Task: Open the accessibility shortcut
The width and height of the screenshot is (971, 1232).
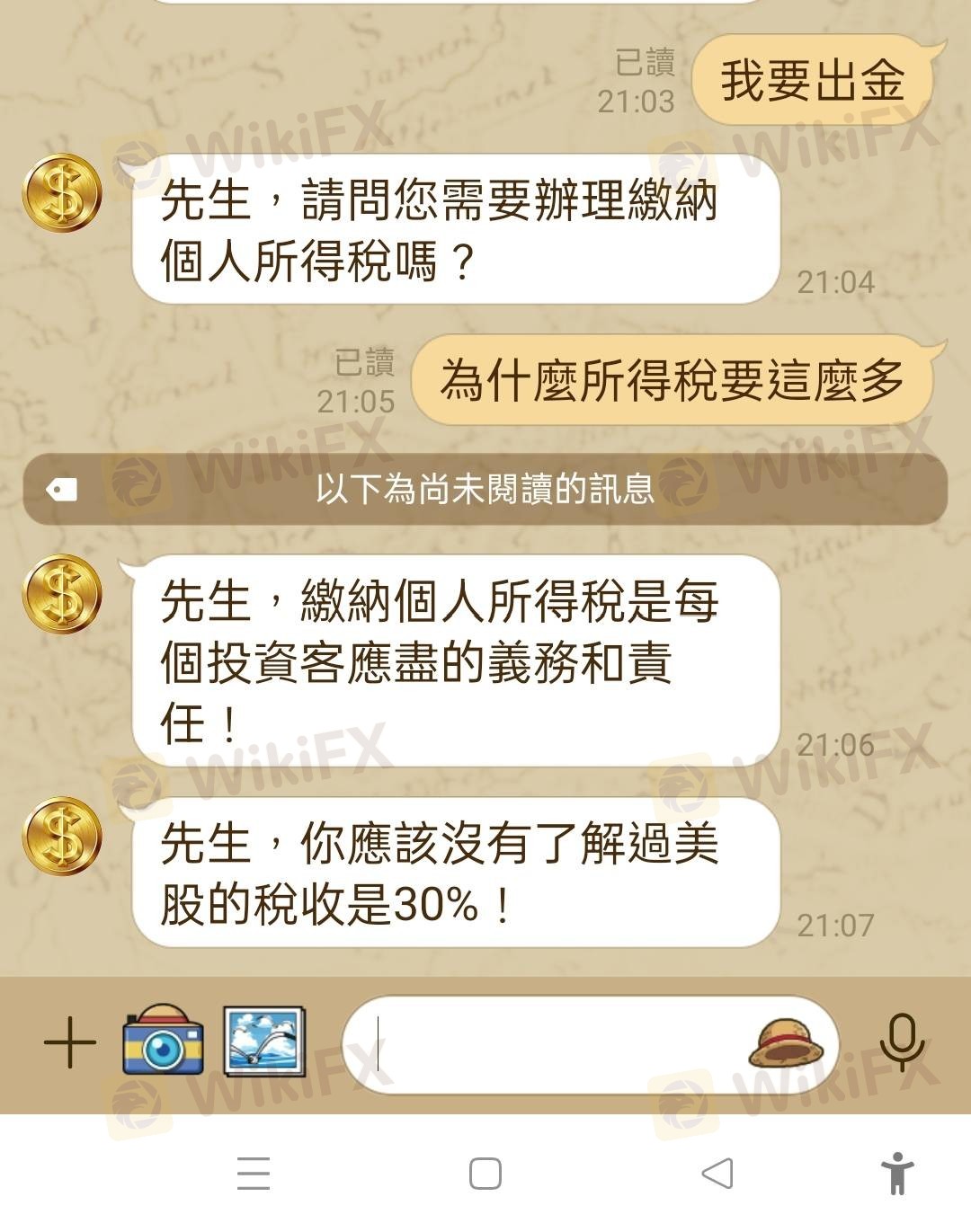Action: [897, 1174]
